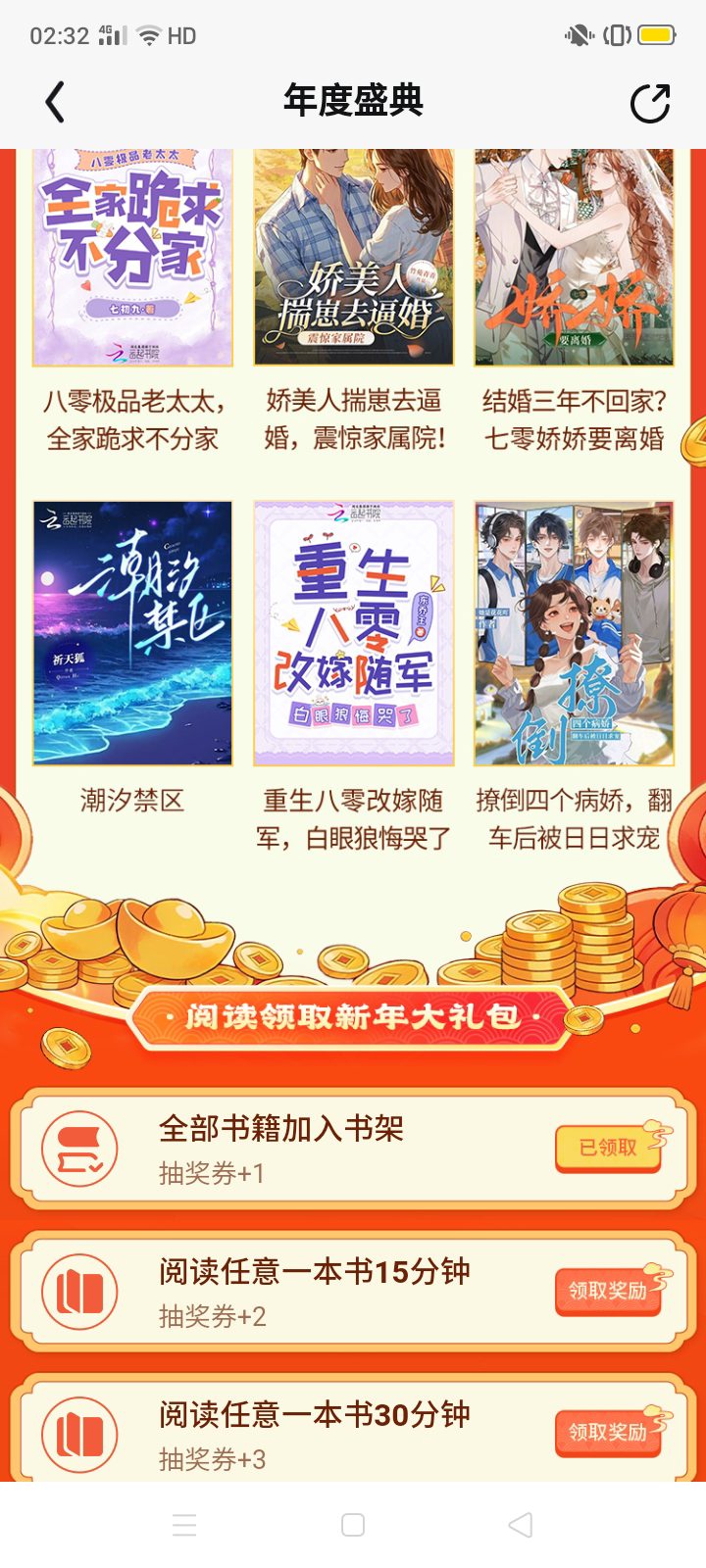Go back from 年度盛典 page
The image size is (706, 1568).
(x=55, y=102)
